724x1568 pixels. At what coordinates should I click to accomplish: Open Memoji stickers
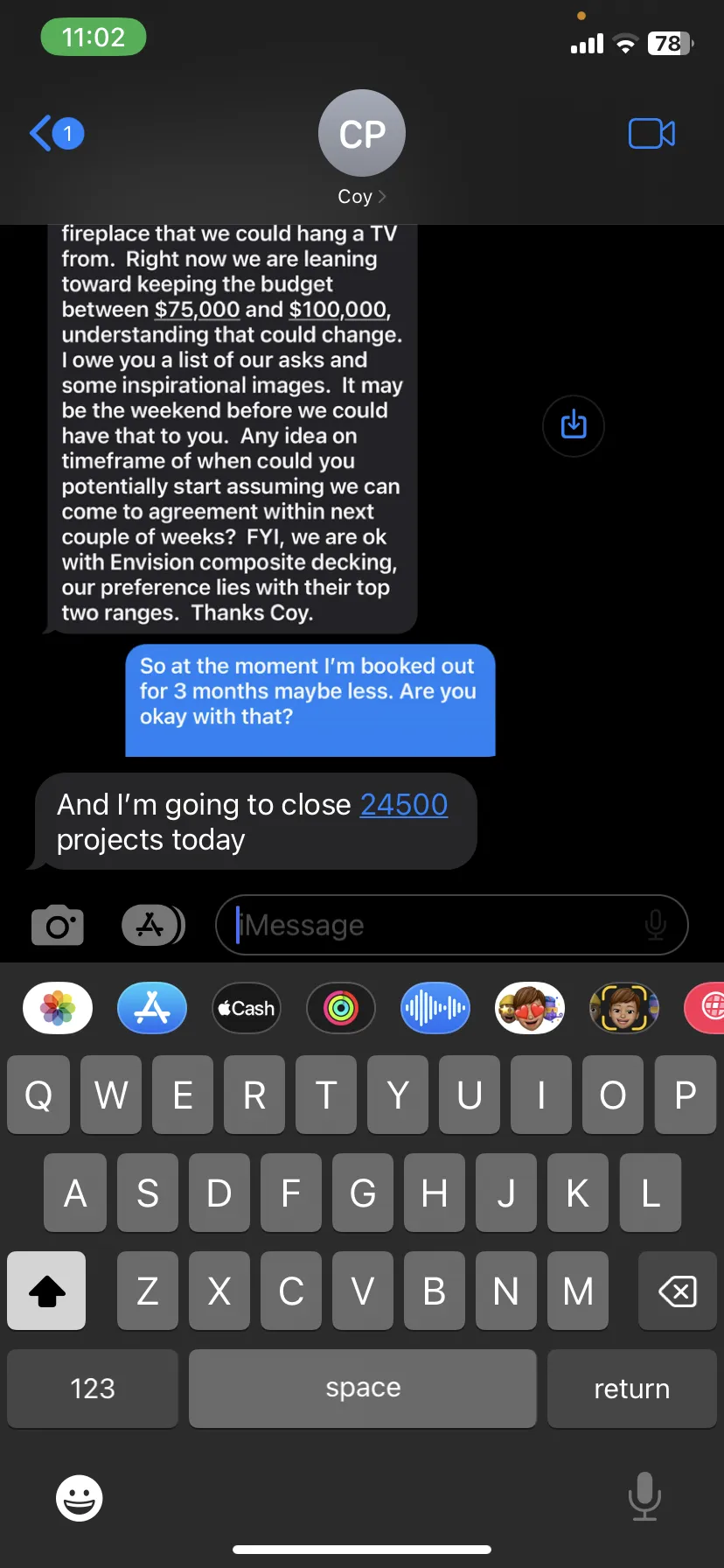point(530,1008)
